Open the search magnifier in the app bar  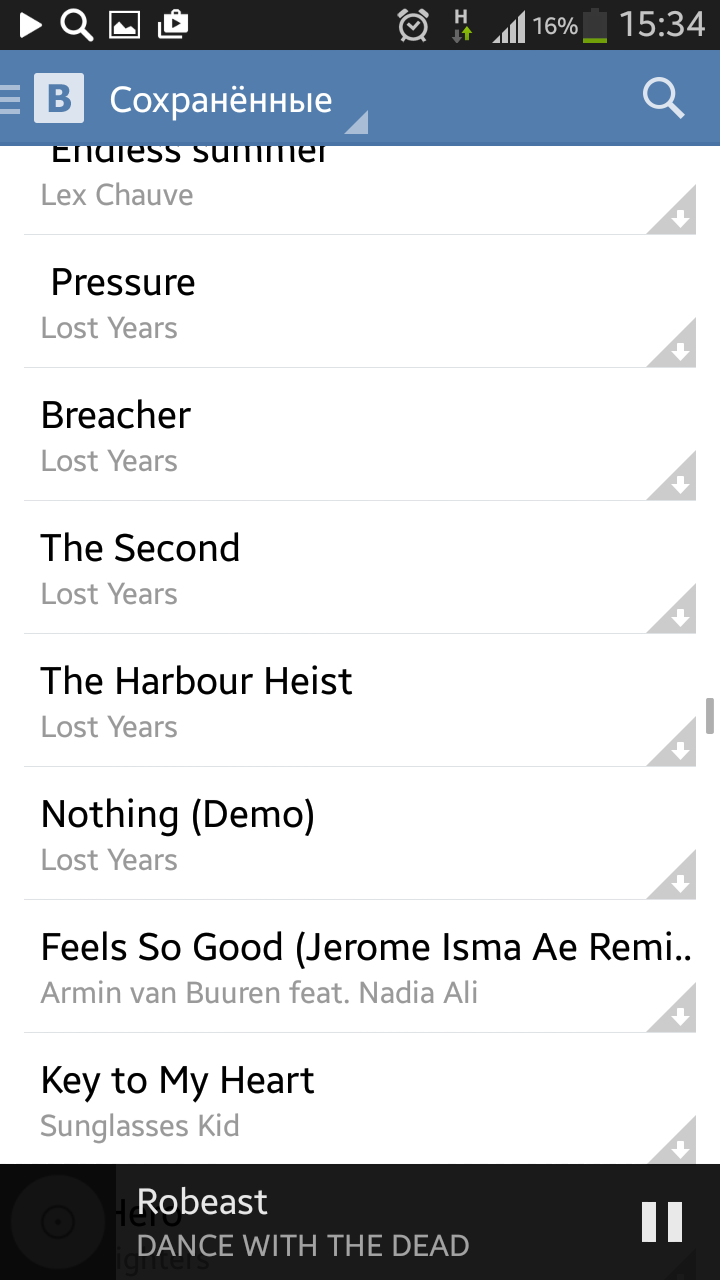(663, 99)
